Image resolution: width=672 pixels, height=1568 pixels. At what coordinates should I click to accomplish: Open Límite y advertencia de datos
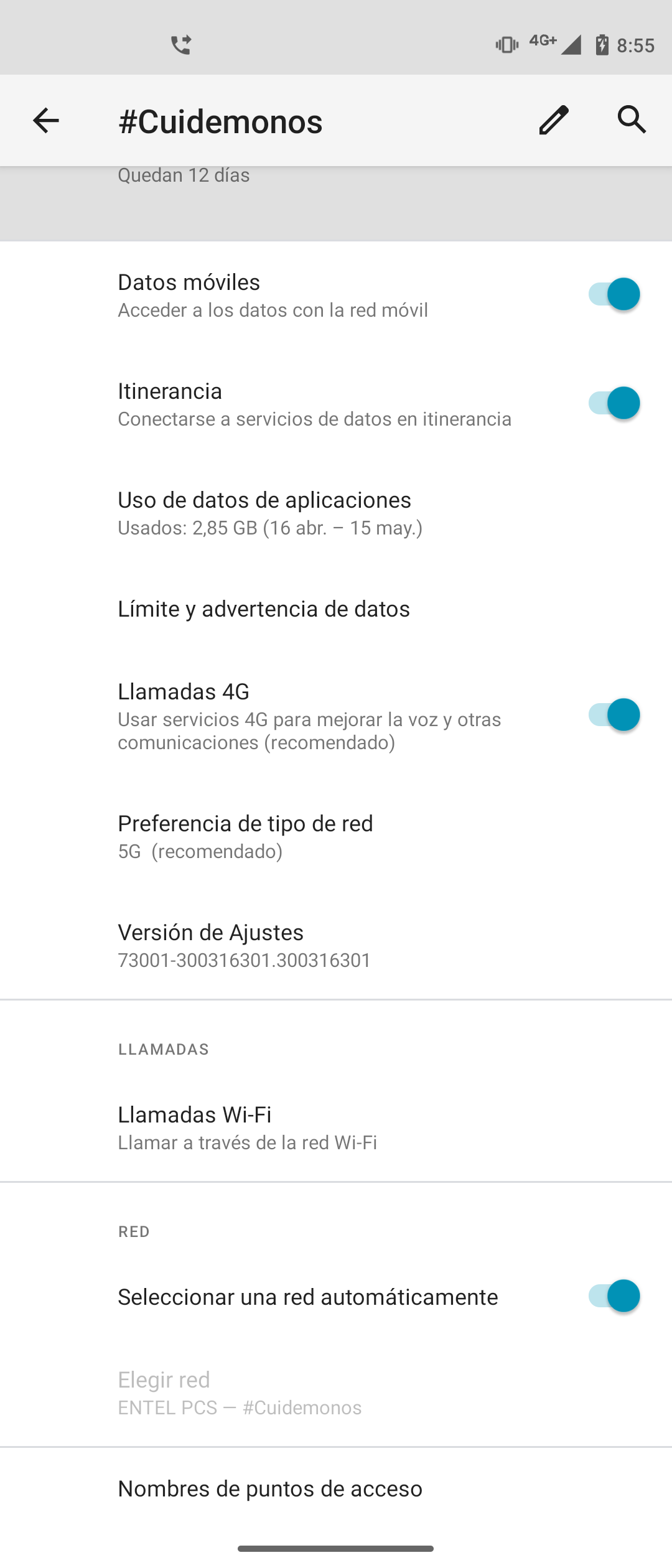coord(336,609)
